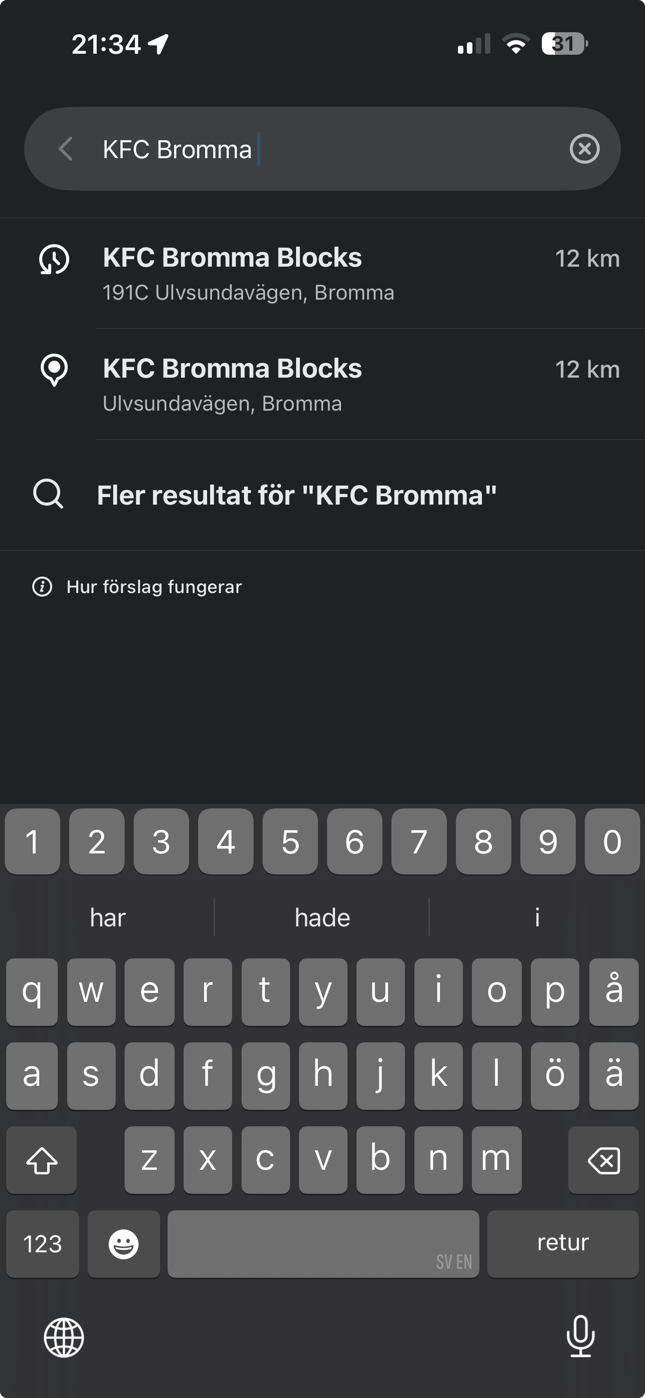The image size is (645, 1398).
Task: Open the emoji keyboard
Action: pyautogui.click(x=124, y=1244)
